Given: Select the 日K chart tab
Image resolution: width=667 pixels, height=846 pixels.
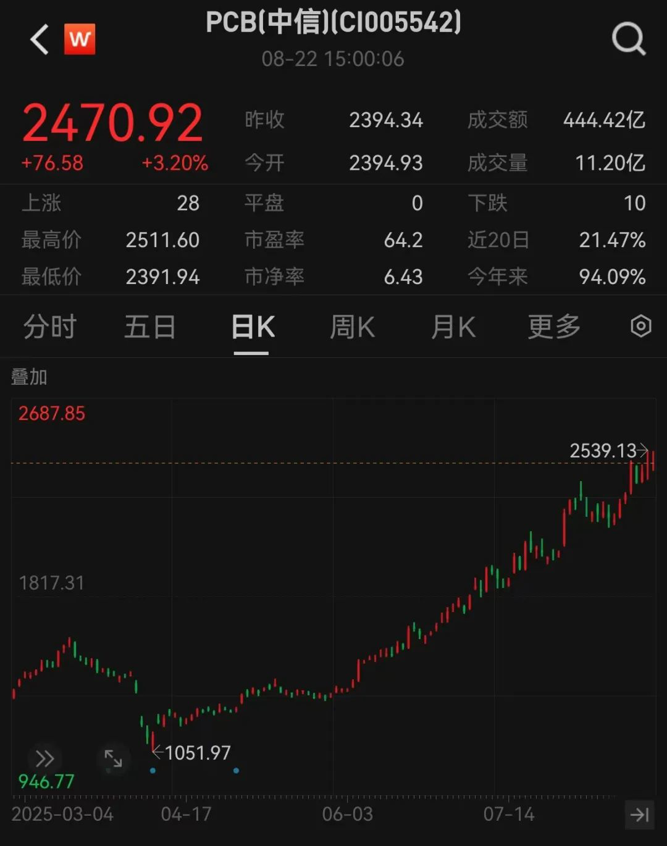Looking at the screenshot, I should tap(252, 326).
